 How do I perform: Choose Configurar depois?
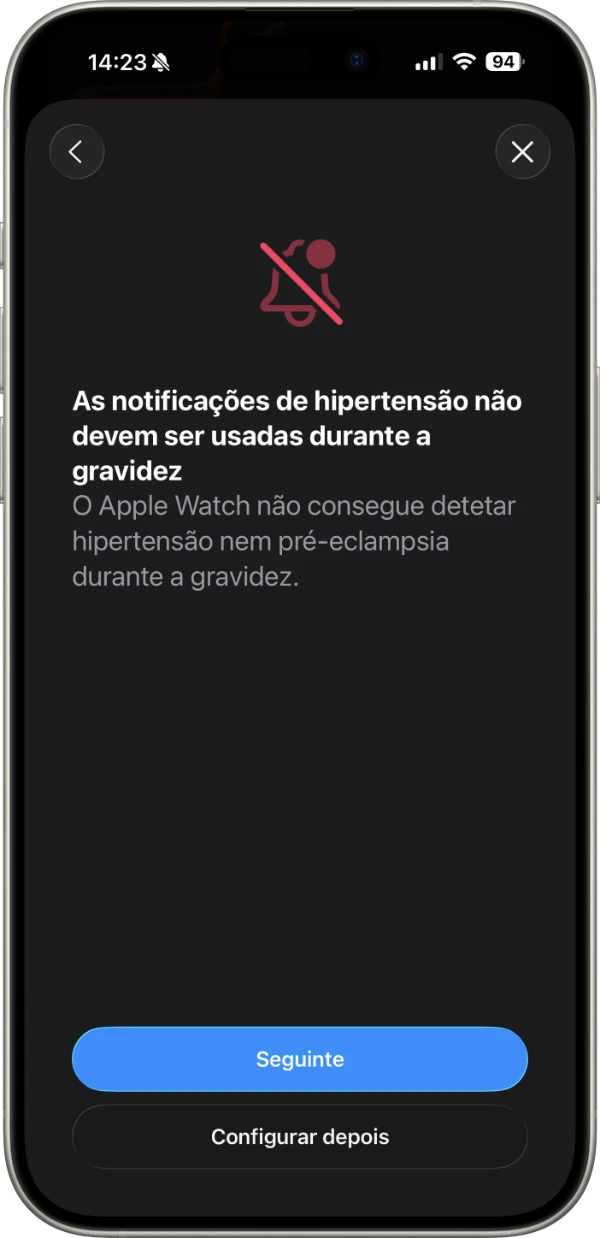click(x=299, y=1137)
